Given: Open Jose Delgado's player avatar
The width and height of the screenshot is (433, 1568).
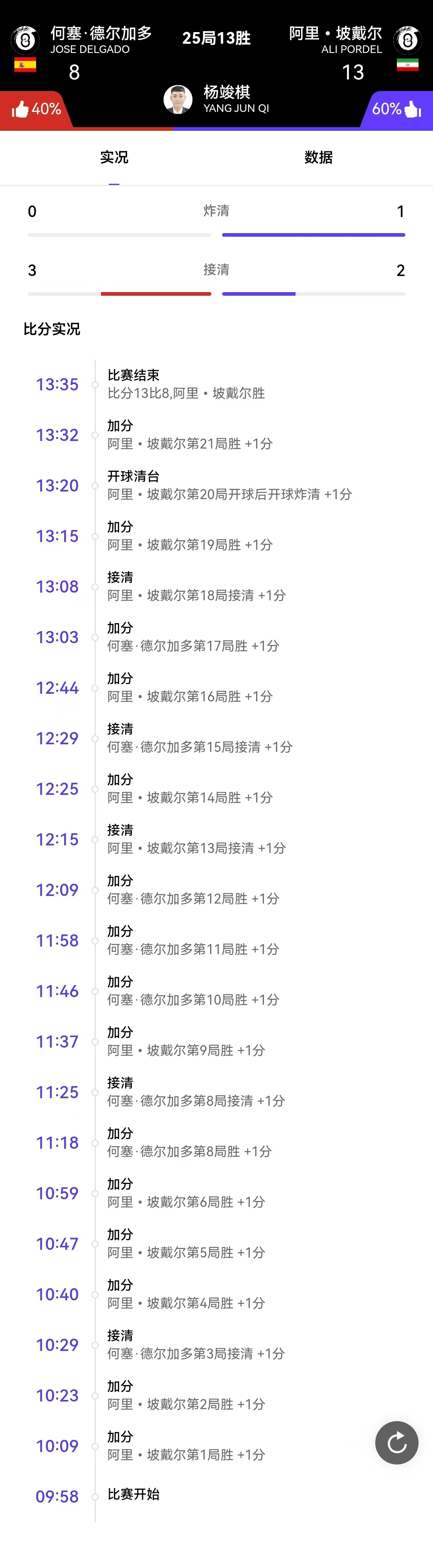Looking at the screenshot, I should click(x=25, y=41).
